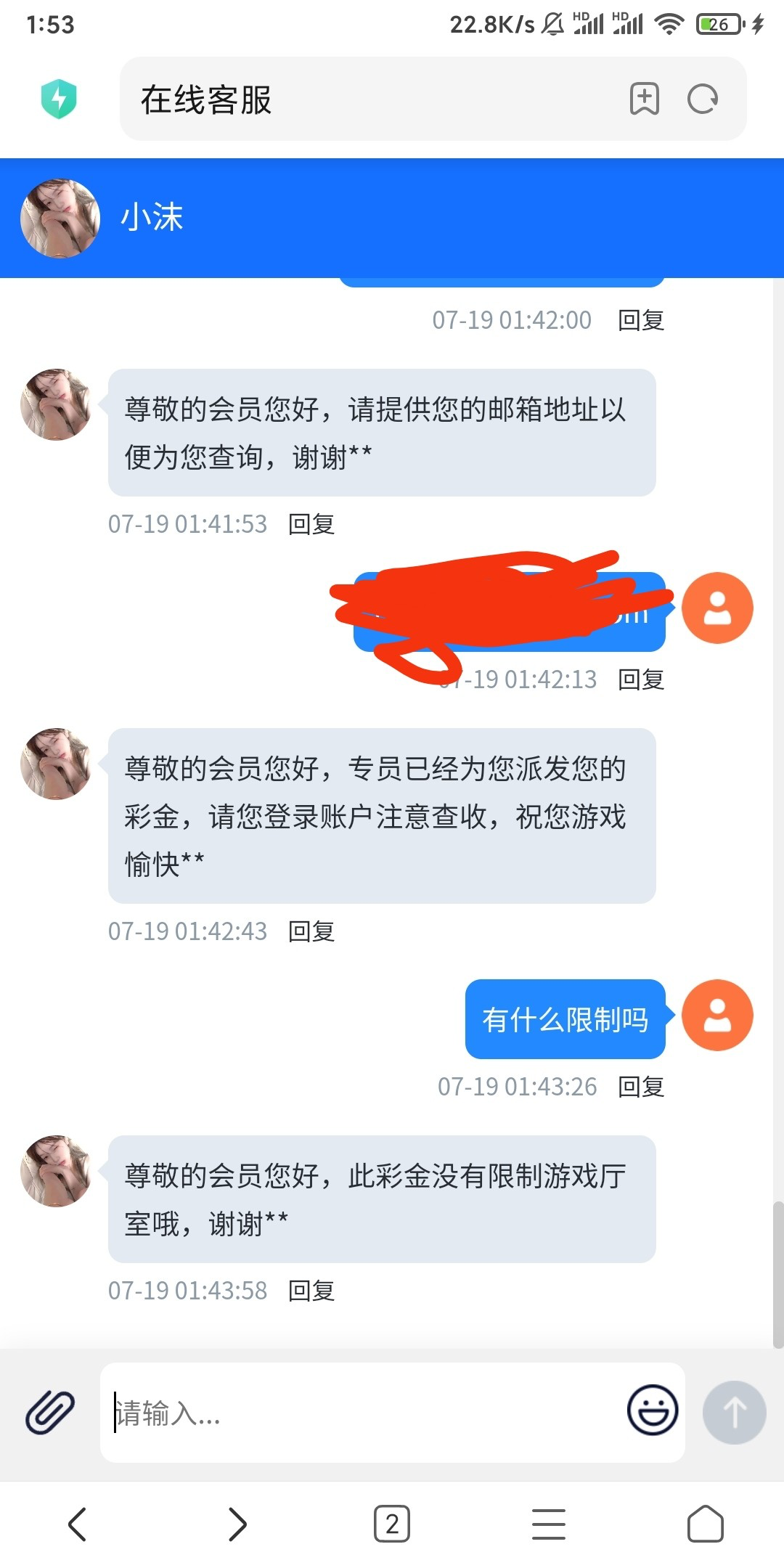Open the emoji picker
The width and height of the screenshot is (784, 1568).
pos(653,1410)
